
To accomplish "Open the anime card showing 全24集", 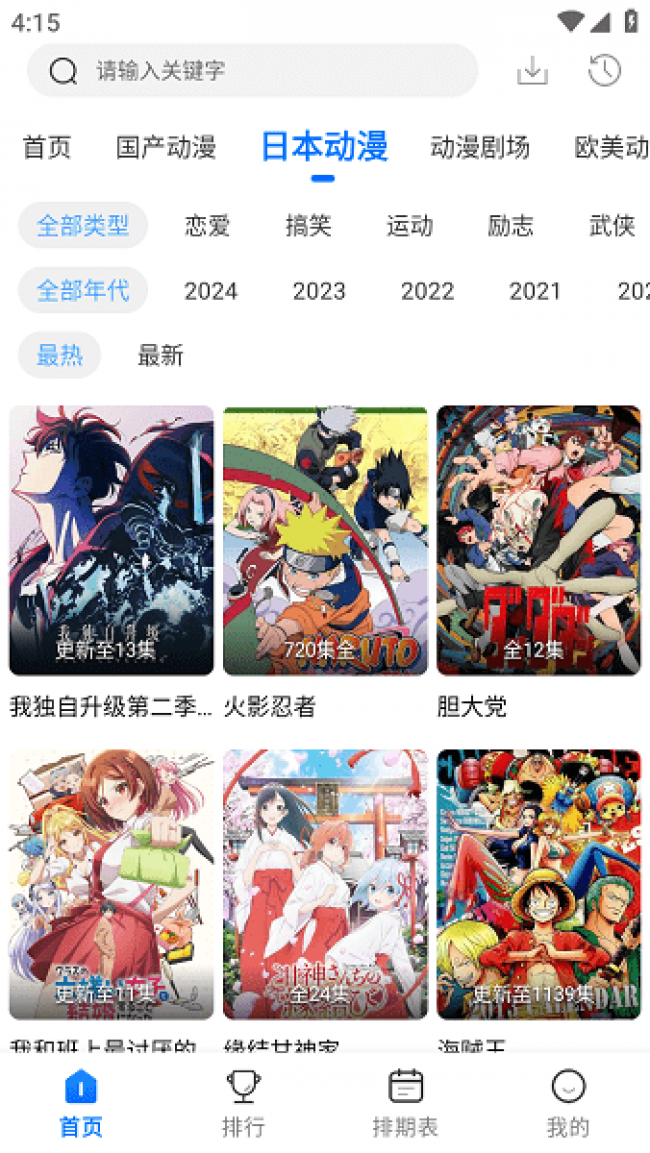I will [x=325, y=885].
